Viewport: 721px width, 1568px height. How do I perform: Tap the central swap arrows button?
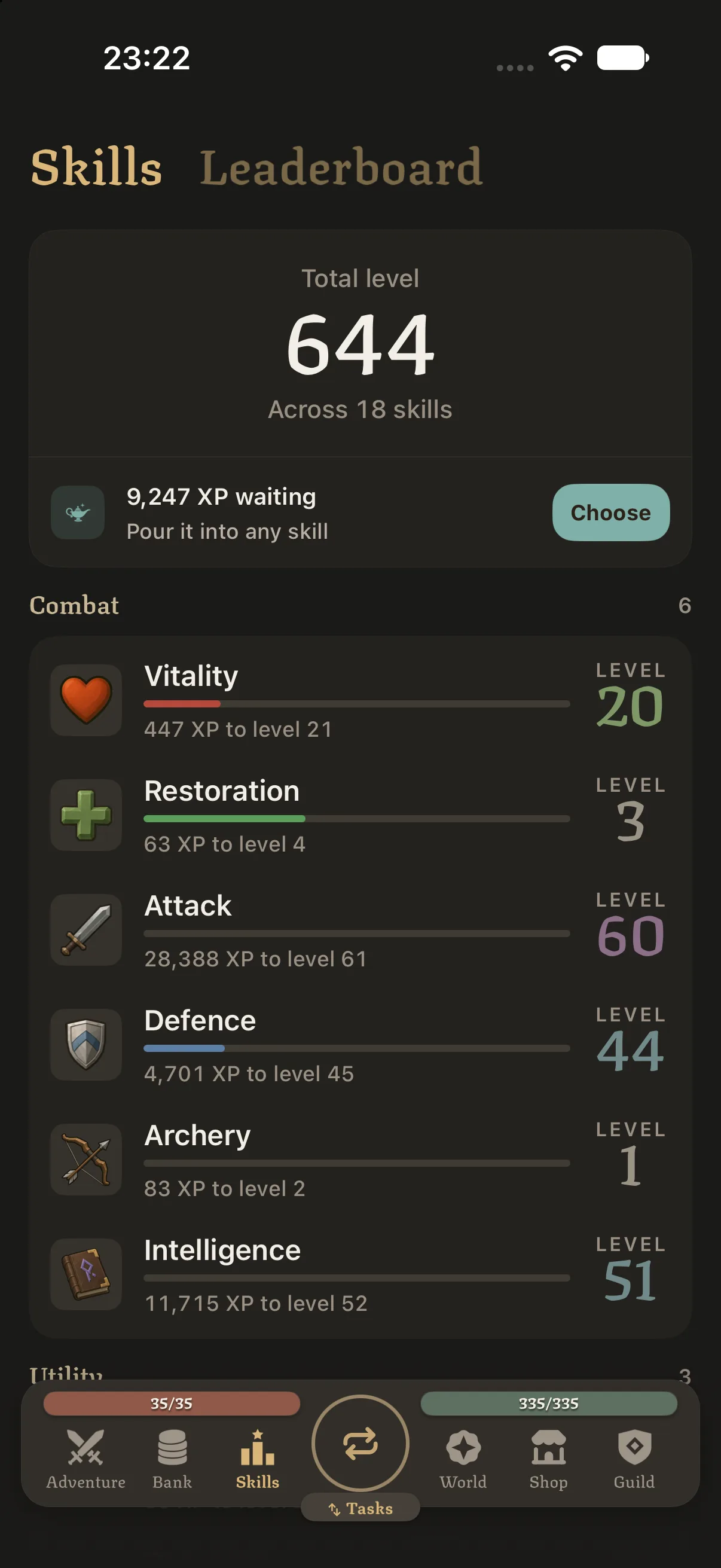(360, 1443)
